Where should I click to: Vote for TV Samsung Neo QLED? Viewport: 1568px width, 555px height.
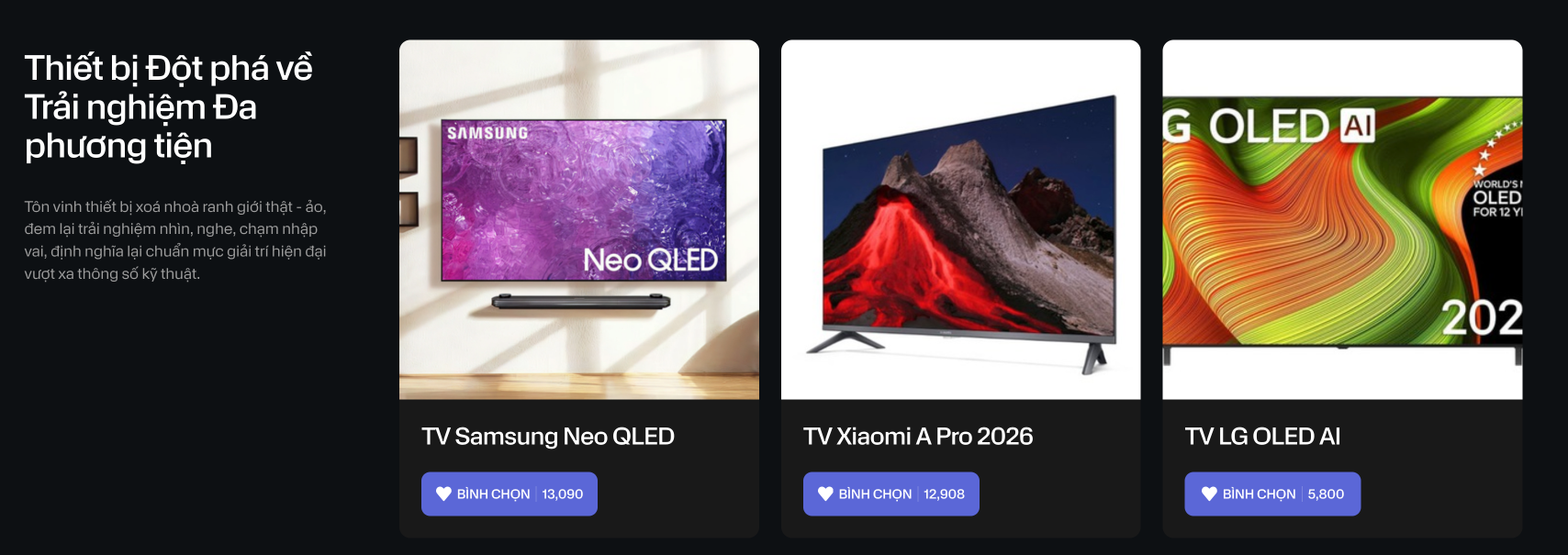pyautogui.click(x=509, y=494)
